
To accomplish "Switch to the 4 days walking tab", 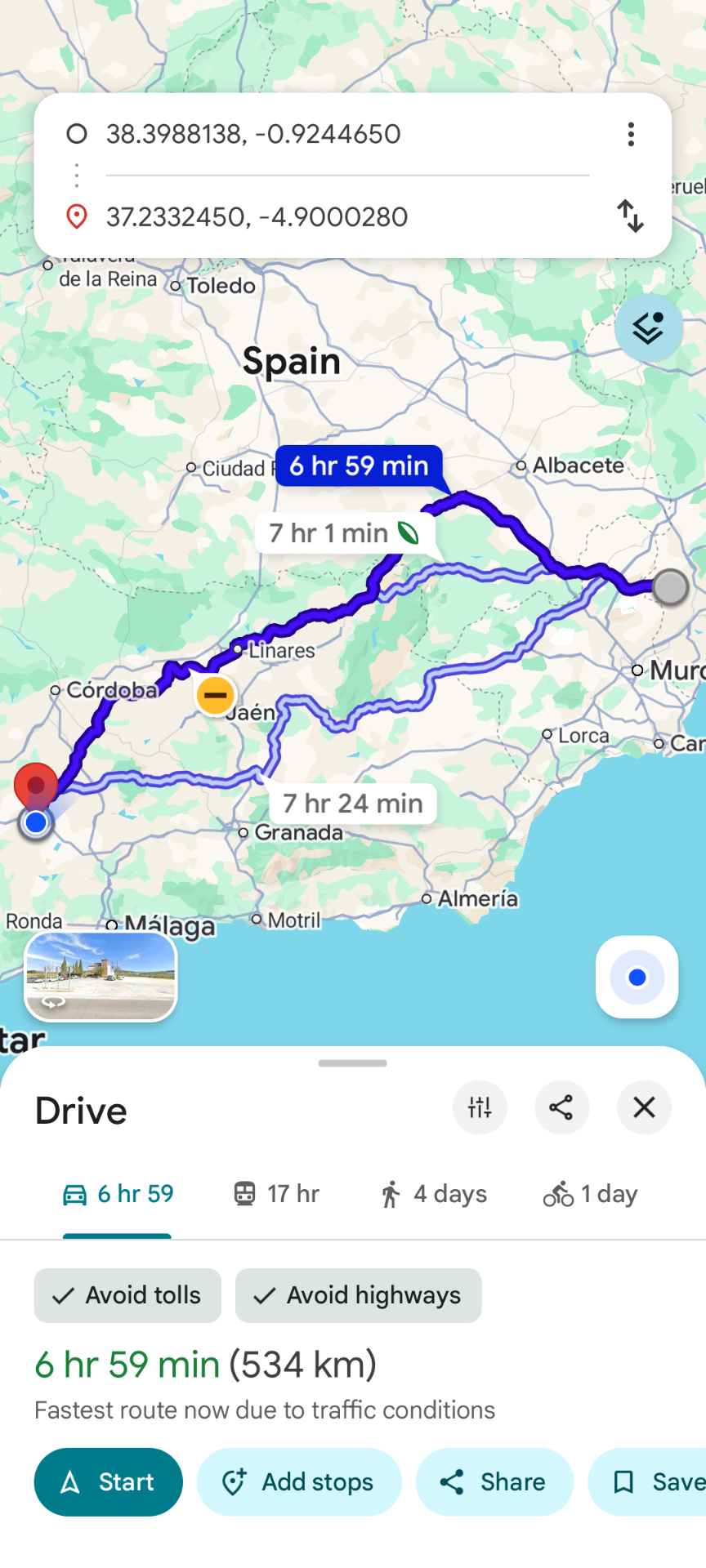I will click(x=433, y=1194).
